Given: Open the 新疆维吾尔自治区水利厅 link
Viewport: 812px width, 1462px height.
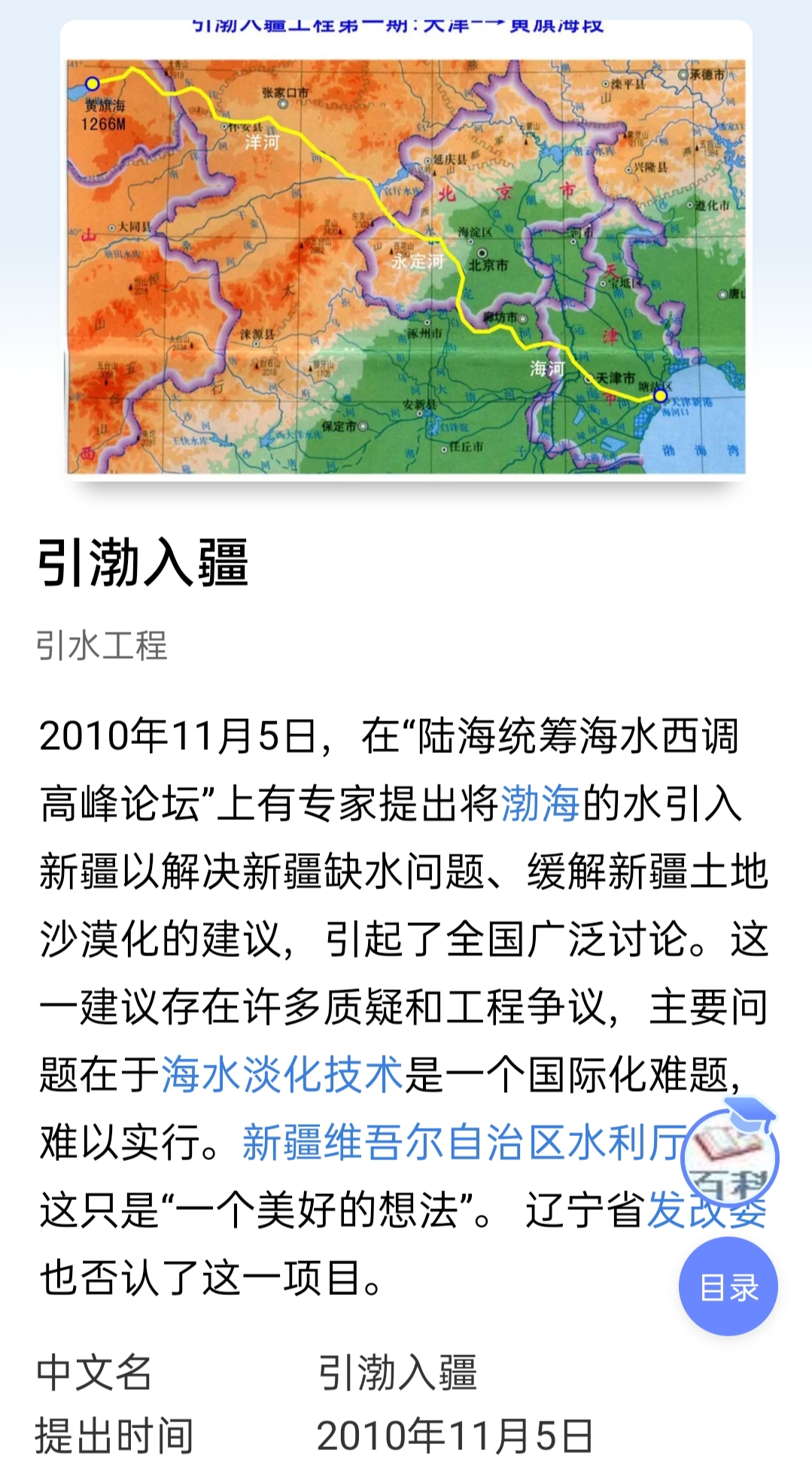Looking at the screenshot, I should [464, 1142].
